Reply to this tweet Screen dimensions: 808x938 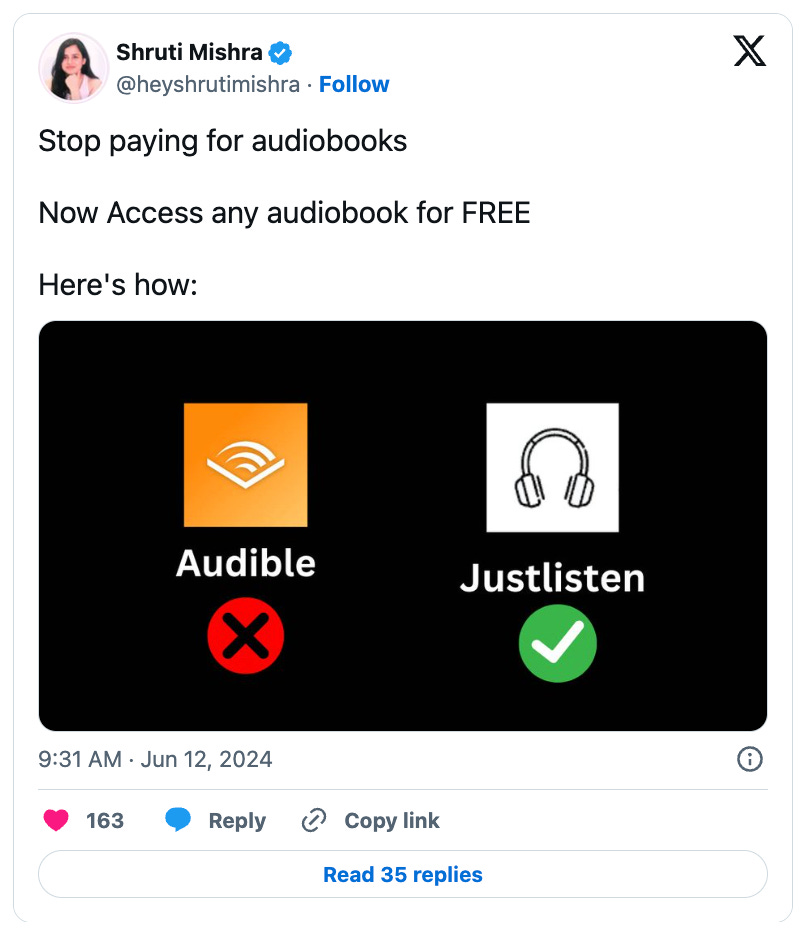pos(216,821)
